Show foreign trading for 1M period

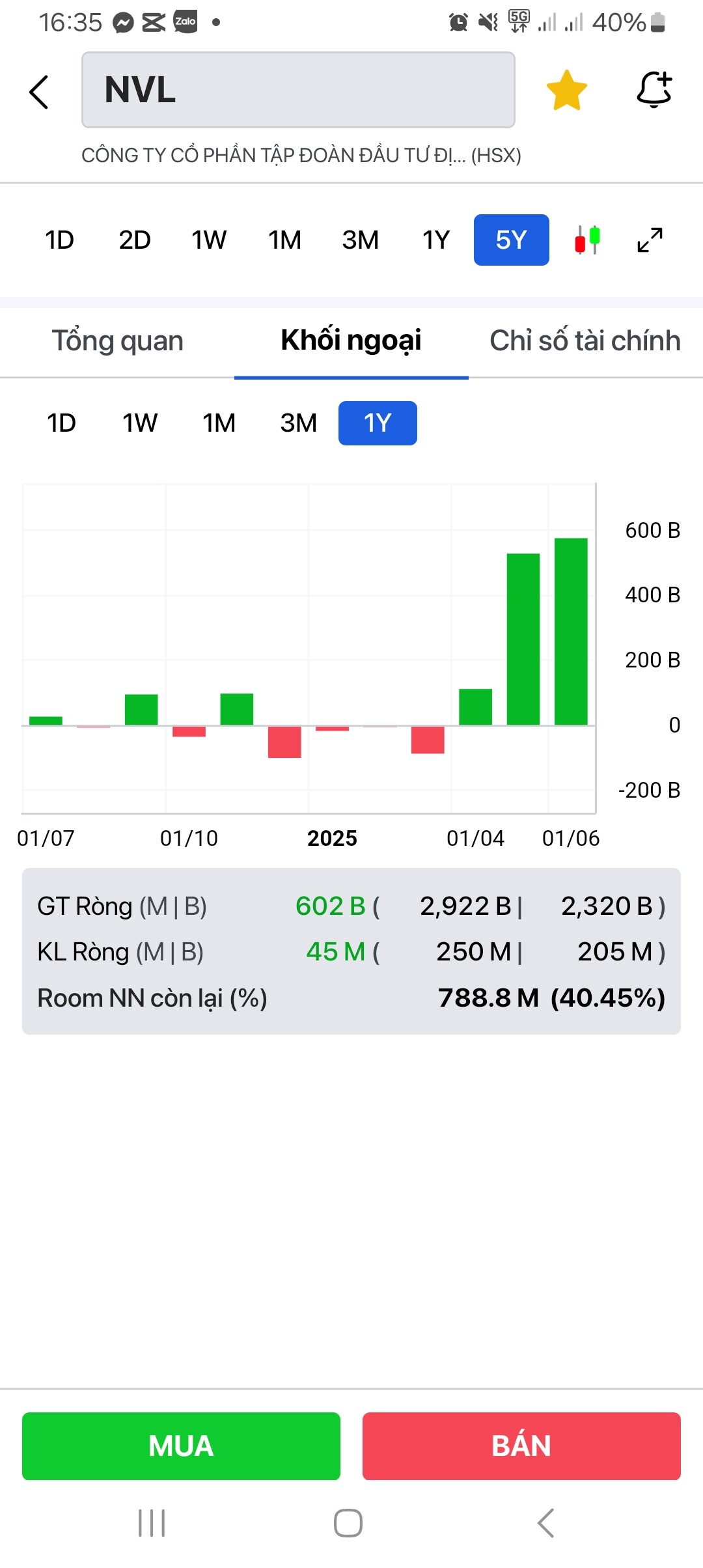[219, 423]
